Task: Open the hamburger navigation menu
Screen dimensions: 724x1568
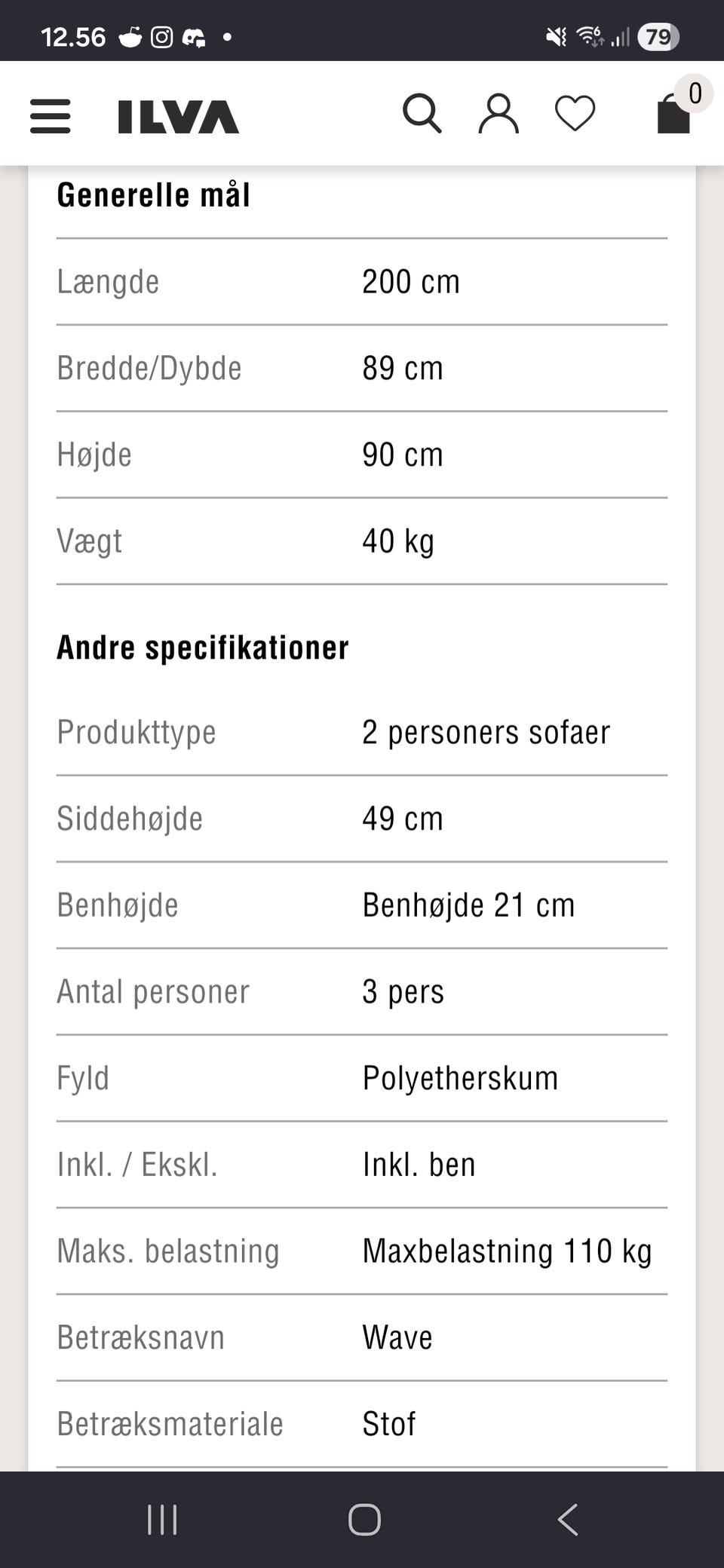Action: click(x=50, y=117)
